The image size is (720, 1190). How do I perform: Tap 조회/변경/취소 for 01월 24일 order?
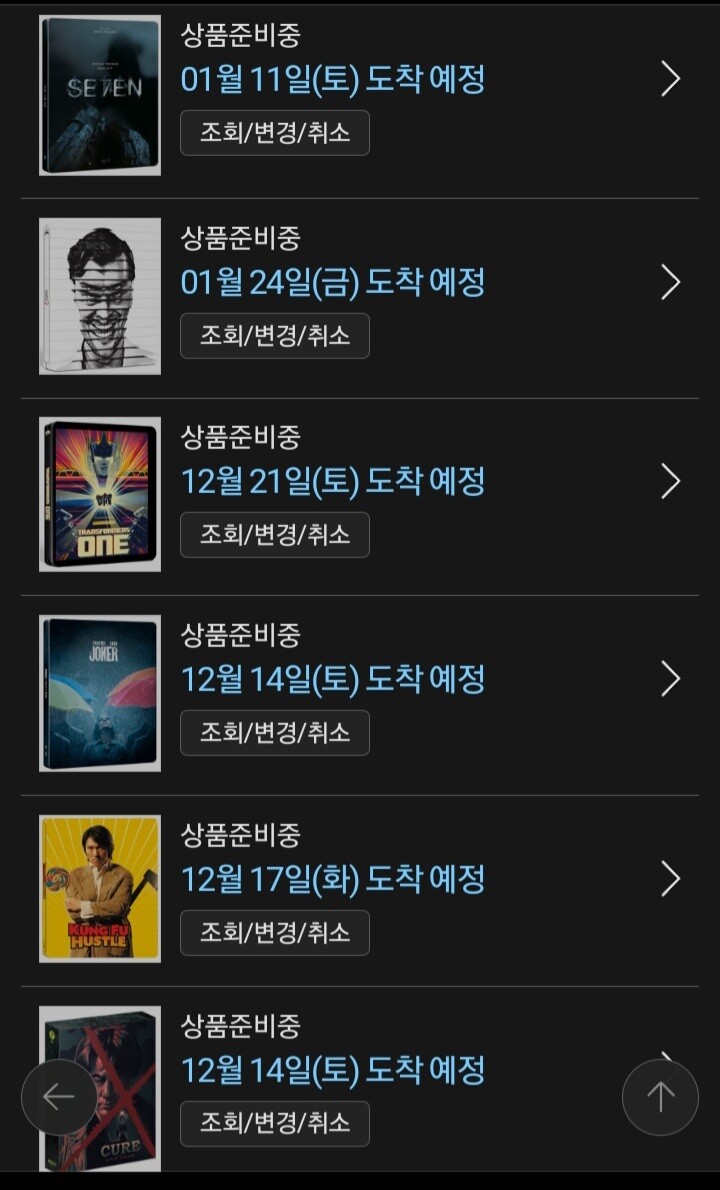tap(274, 335)
